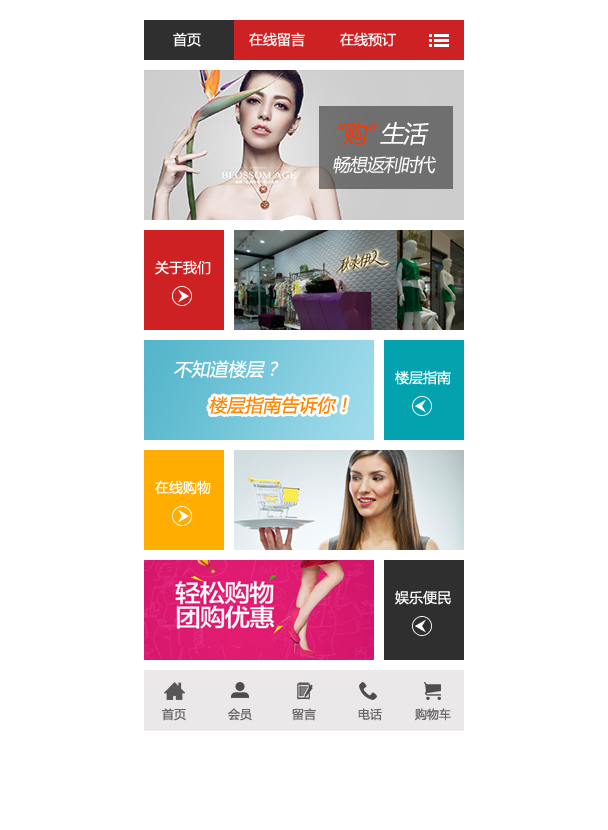This screenshot has width=608, height=830.
Task: Open the 娱乐便民 tile
Action: 423,610
